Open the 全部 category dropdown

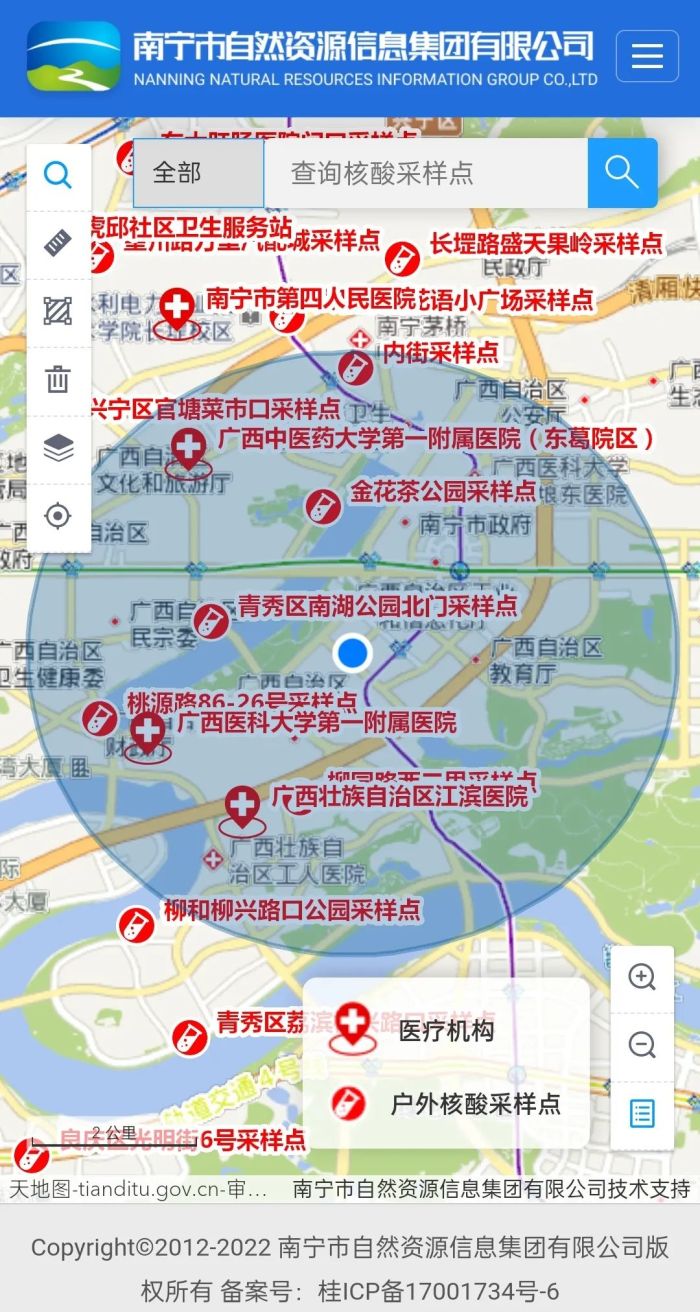pyautogui.click(x=198, y=173)
